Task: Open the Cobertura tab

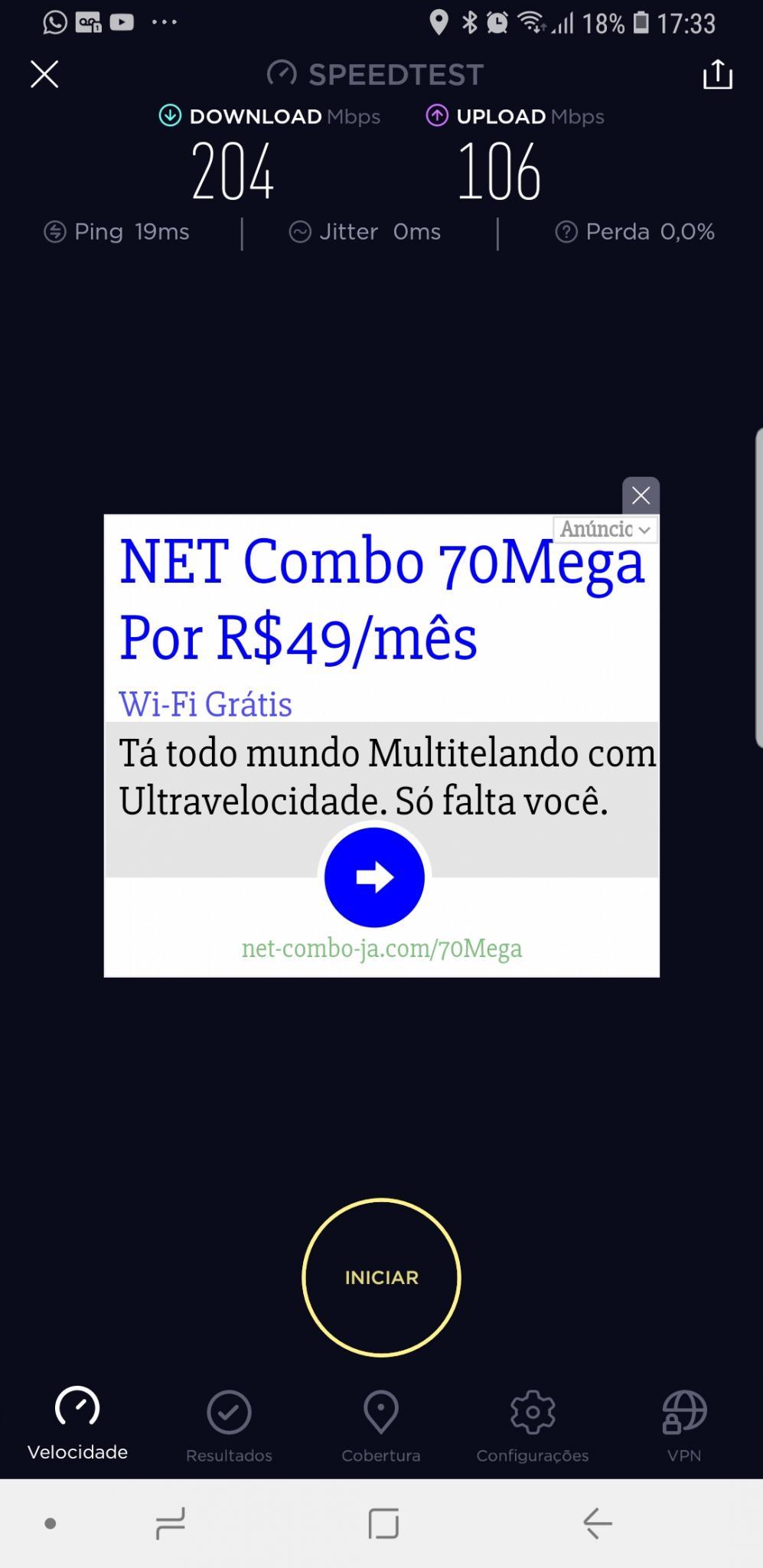Action: tap(381, 1426)
